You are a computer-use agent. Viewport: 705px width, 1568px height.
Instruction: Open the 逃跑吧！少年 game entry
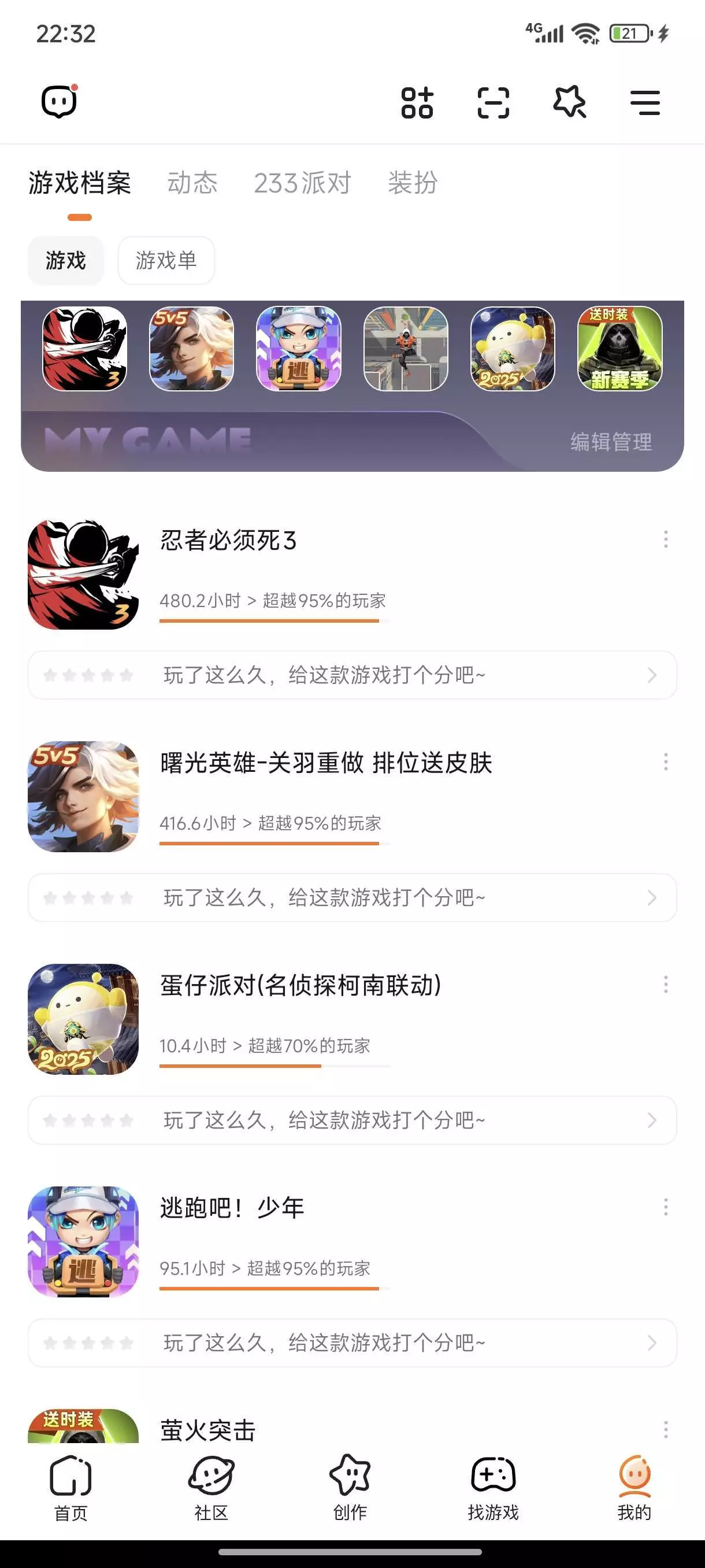tap(232, 1208)
